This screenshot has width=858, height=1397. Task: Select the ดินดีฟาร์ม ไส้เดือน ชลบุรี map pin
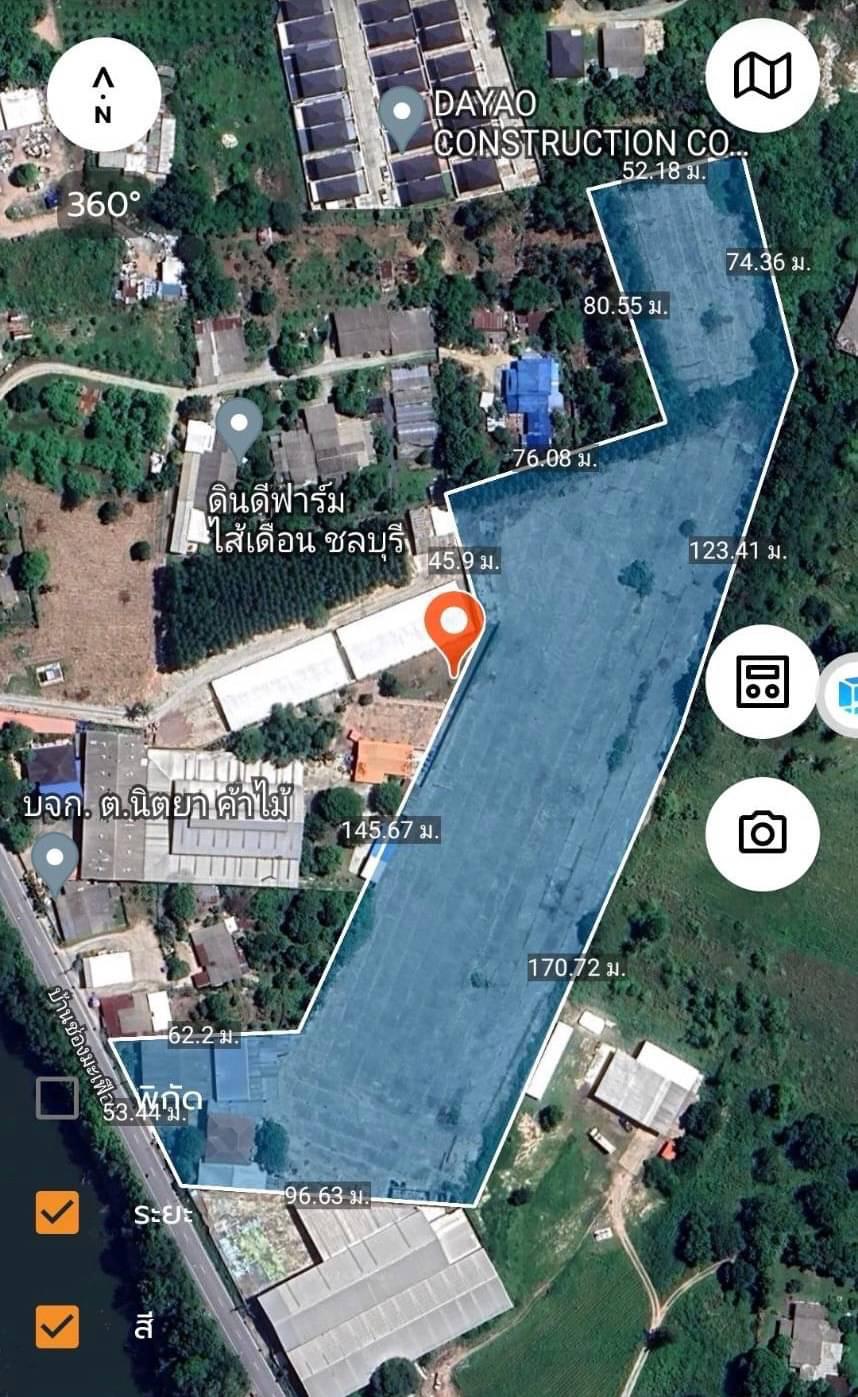(x=240, y=429)
